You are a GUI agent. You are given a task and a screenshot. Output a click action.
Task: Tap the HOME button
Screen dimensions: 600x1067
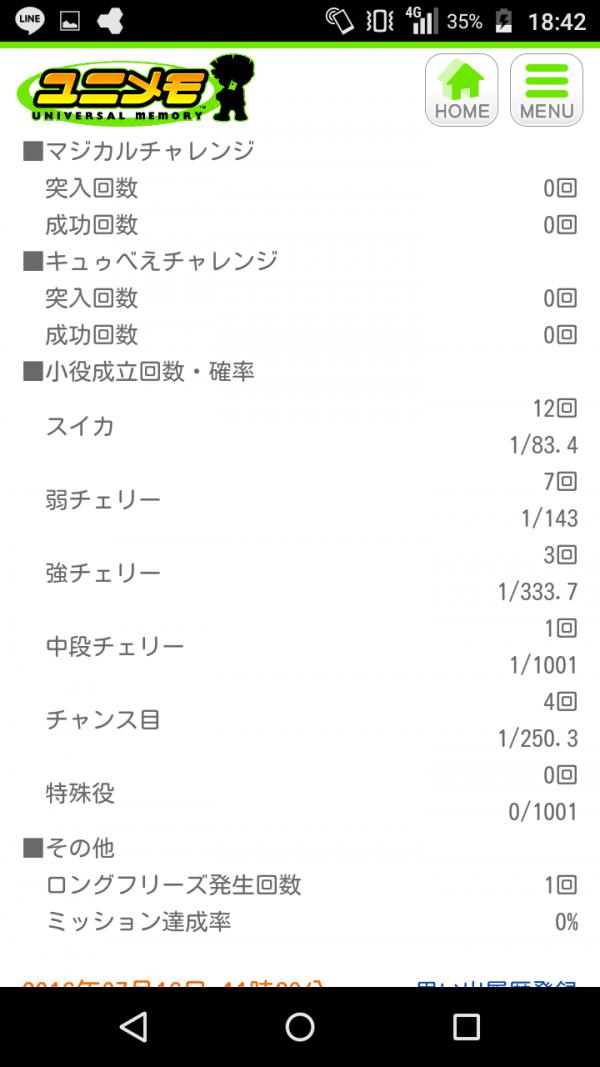pos(461,90)
